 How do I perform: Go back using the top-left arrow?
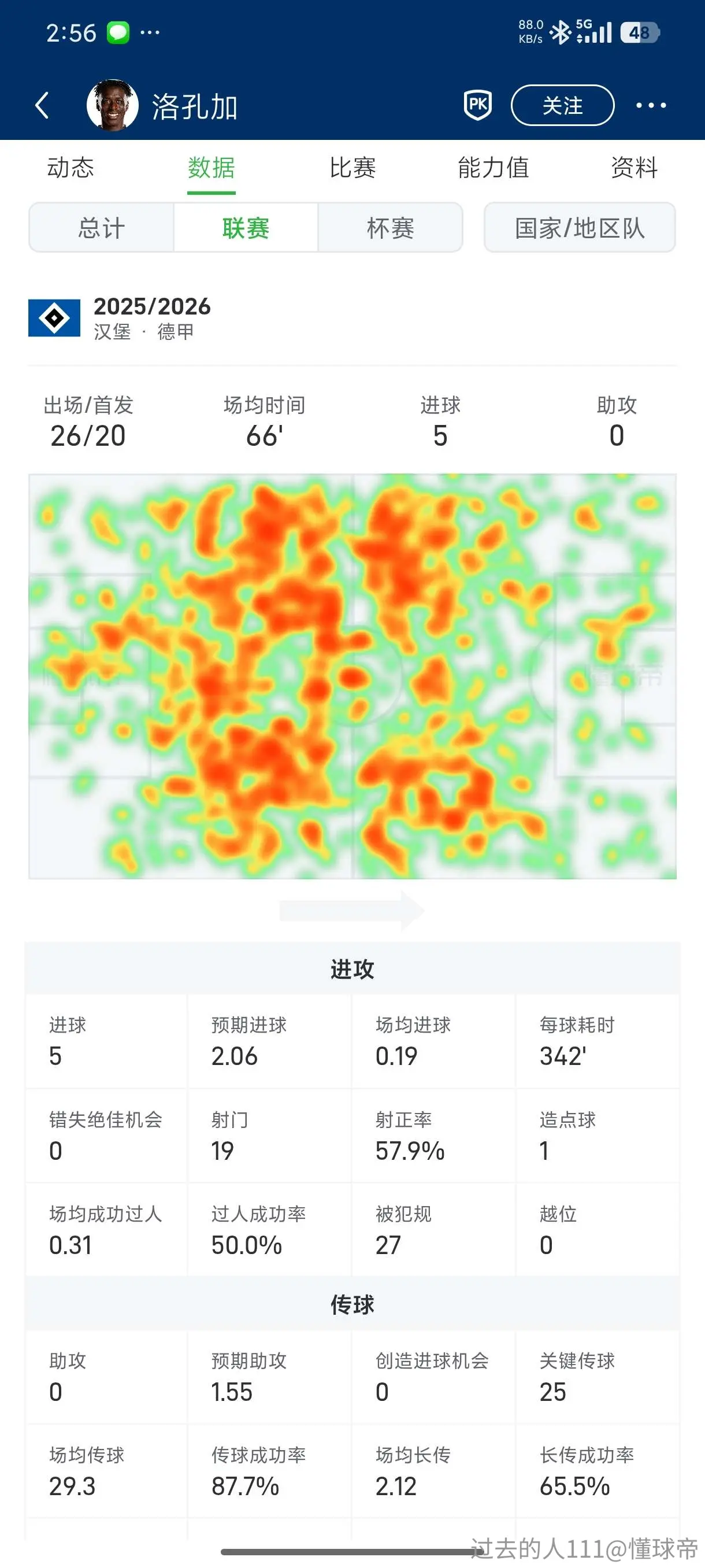pyautogui.click(x=42, y=105)
